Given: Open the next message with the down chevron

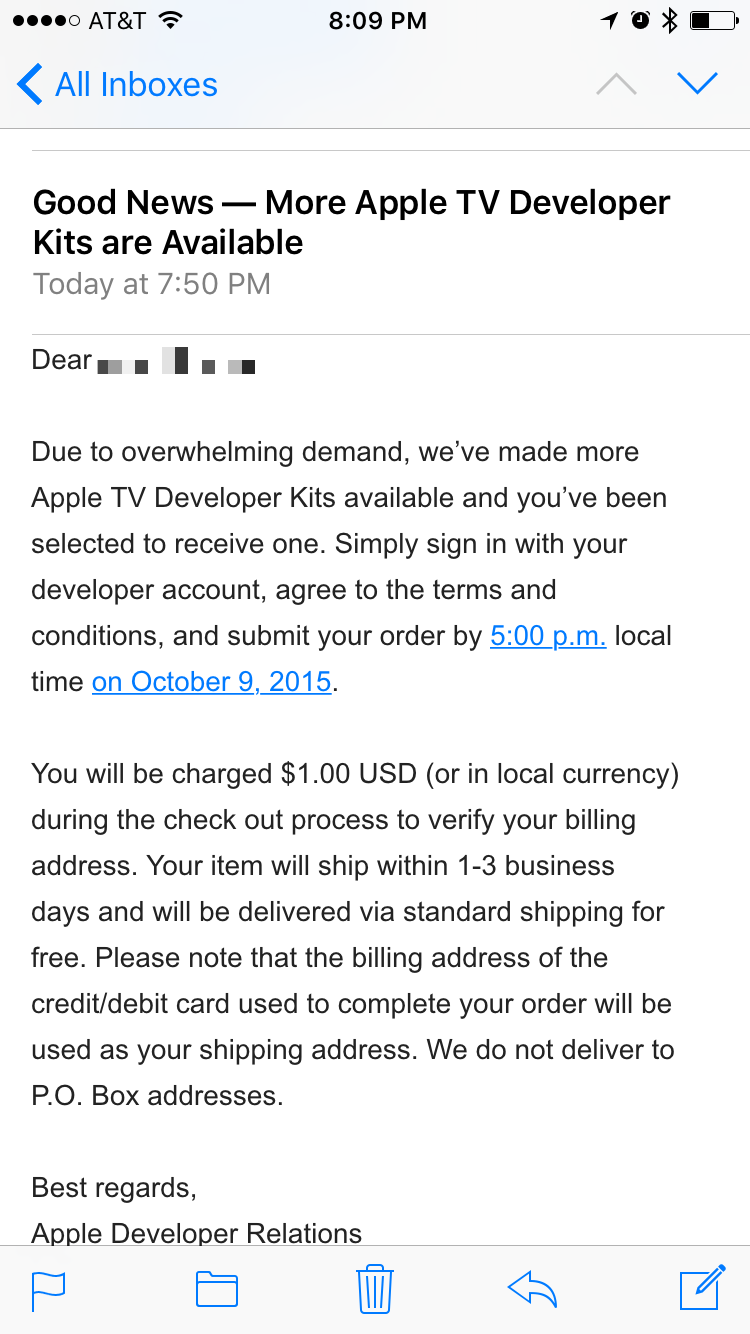Looking at the screenshot, I should 697,83.
